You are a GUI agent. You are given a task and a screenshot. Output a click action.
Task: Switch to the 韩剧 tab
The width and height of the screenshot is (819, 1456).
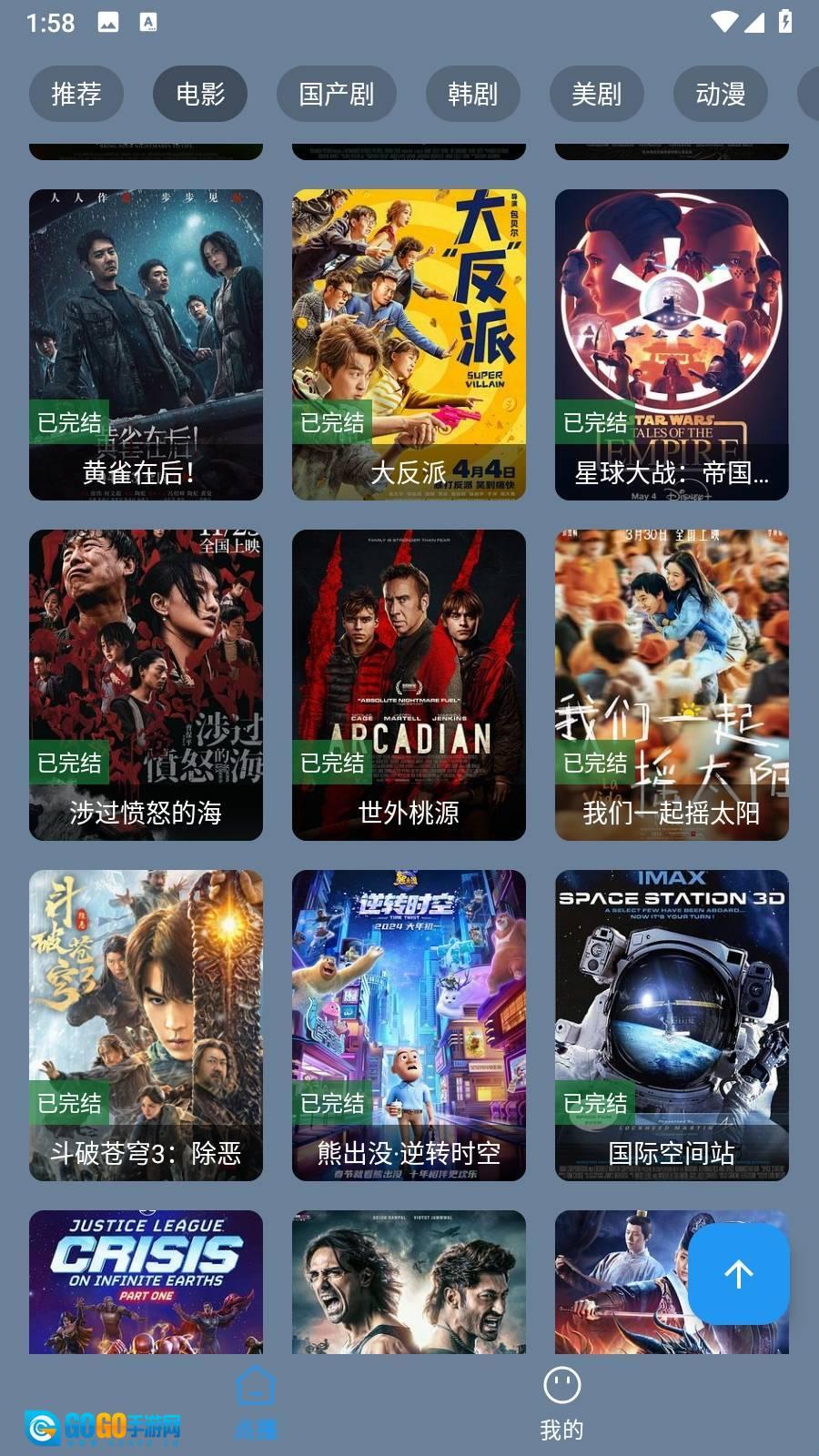pos(473,94)
